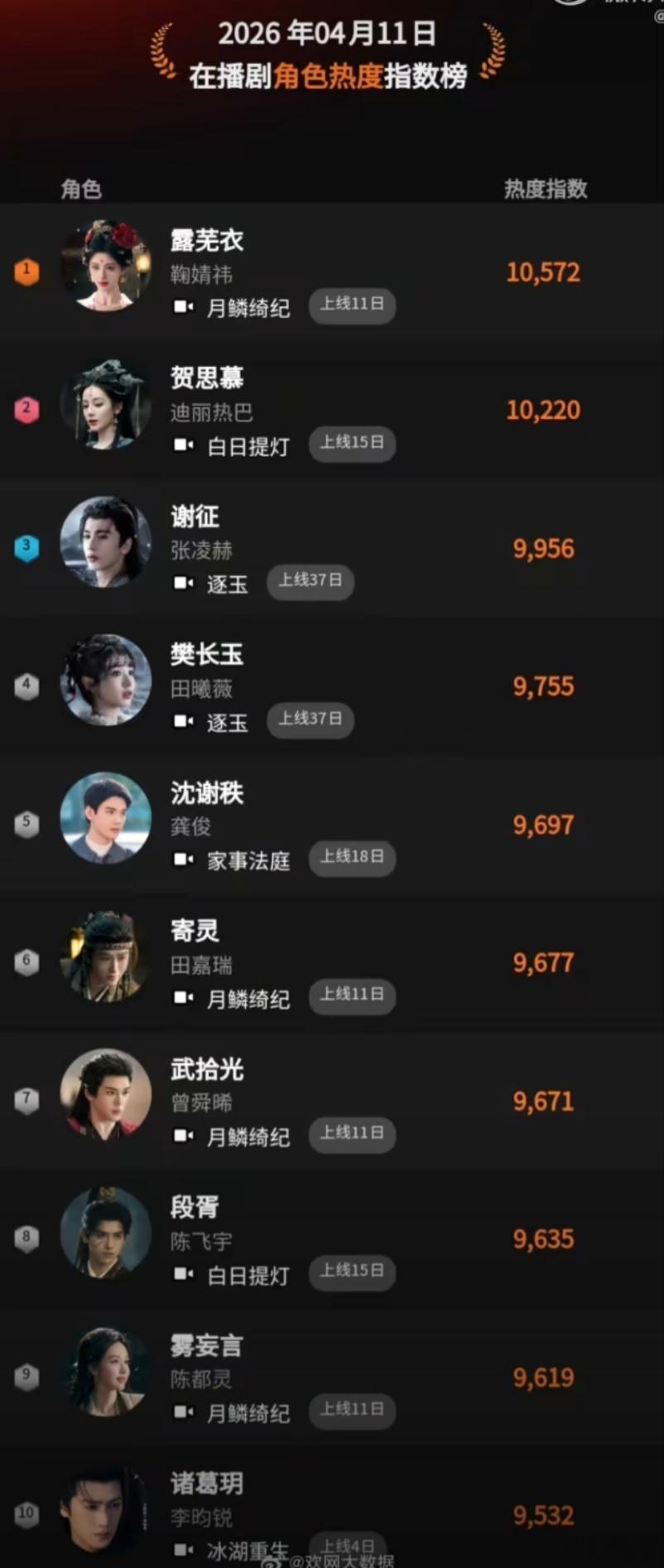Click the 上线37日 badge for 樊长玉
The height and width of the screenshot is (1568, 664).
pyautogui.click(x=310, y=720)
